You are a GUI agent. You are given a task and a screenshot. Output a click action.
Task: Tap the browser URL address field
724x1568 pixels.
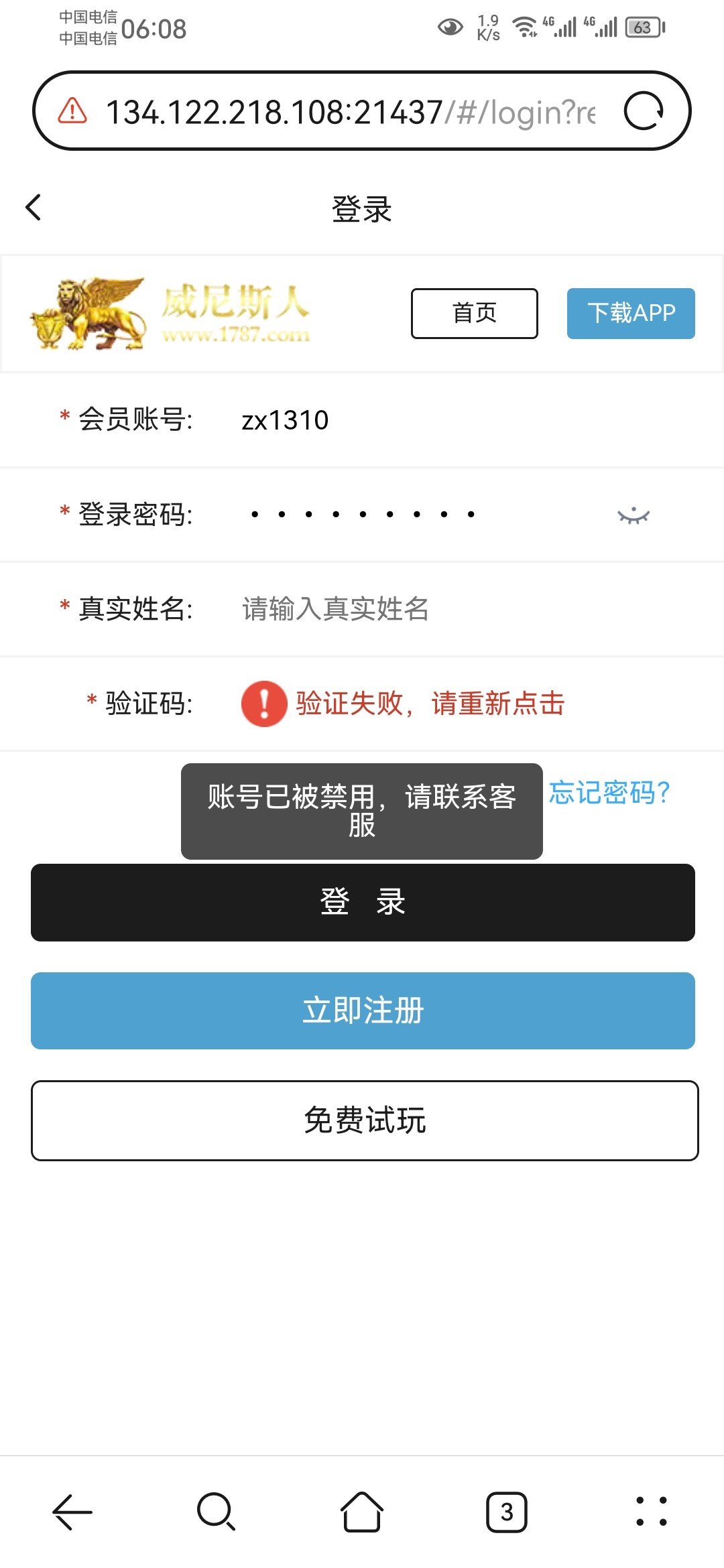[x=349, y=111]
